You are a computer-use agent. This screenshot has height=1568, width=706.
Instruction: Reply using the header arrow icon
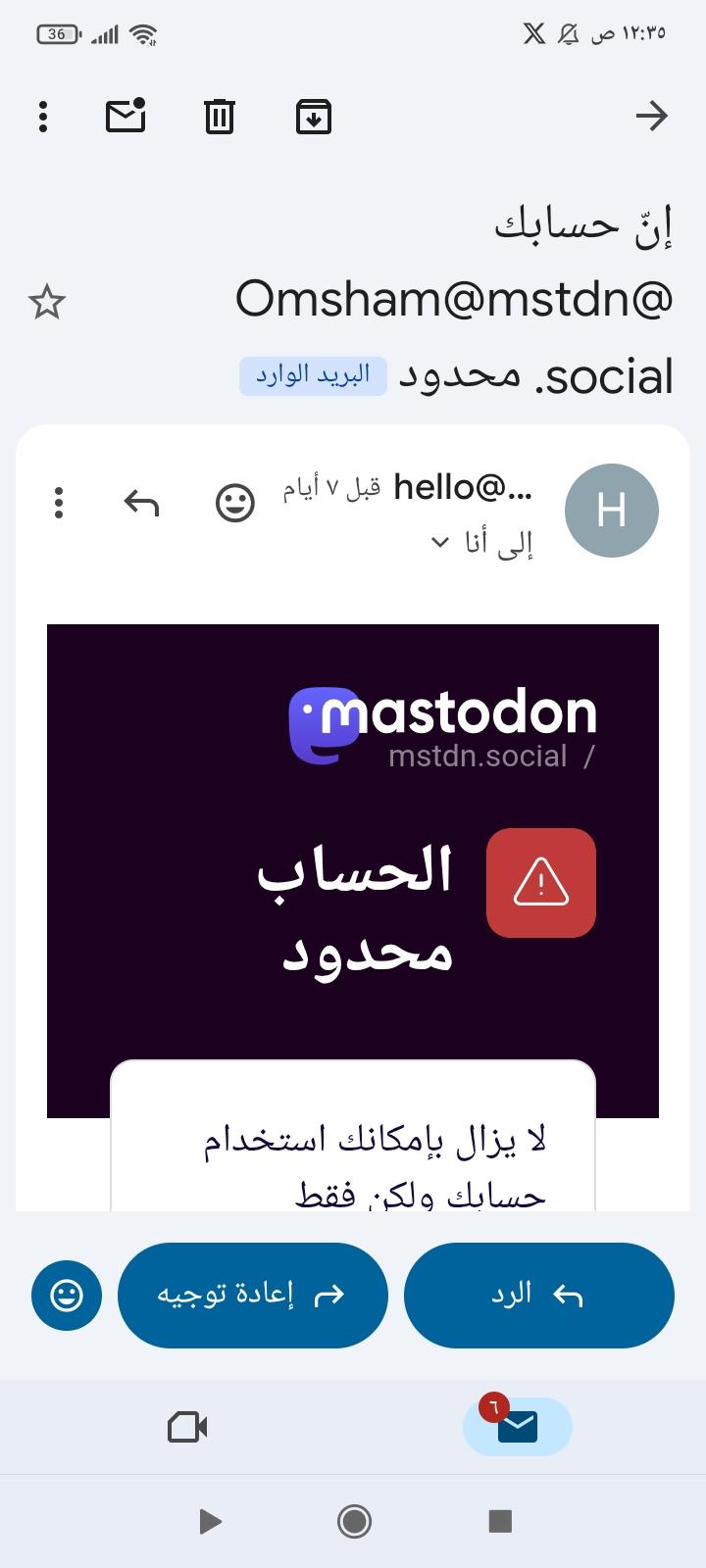tap(142, 503)
